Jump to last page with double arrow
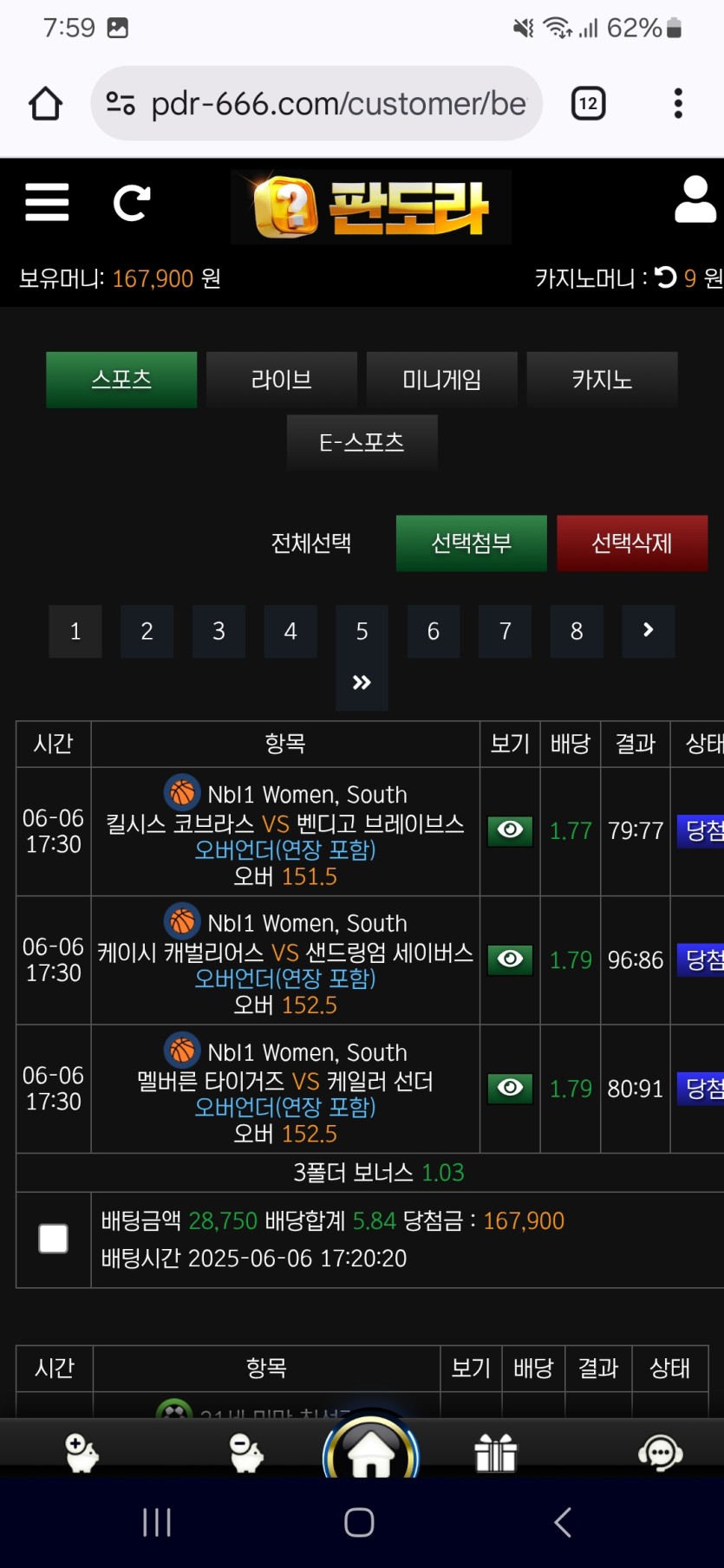724x1568 pixels. tap(362, 683)
